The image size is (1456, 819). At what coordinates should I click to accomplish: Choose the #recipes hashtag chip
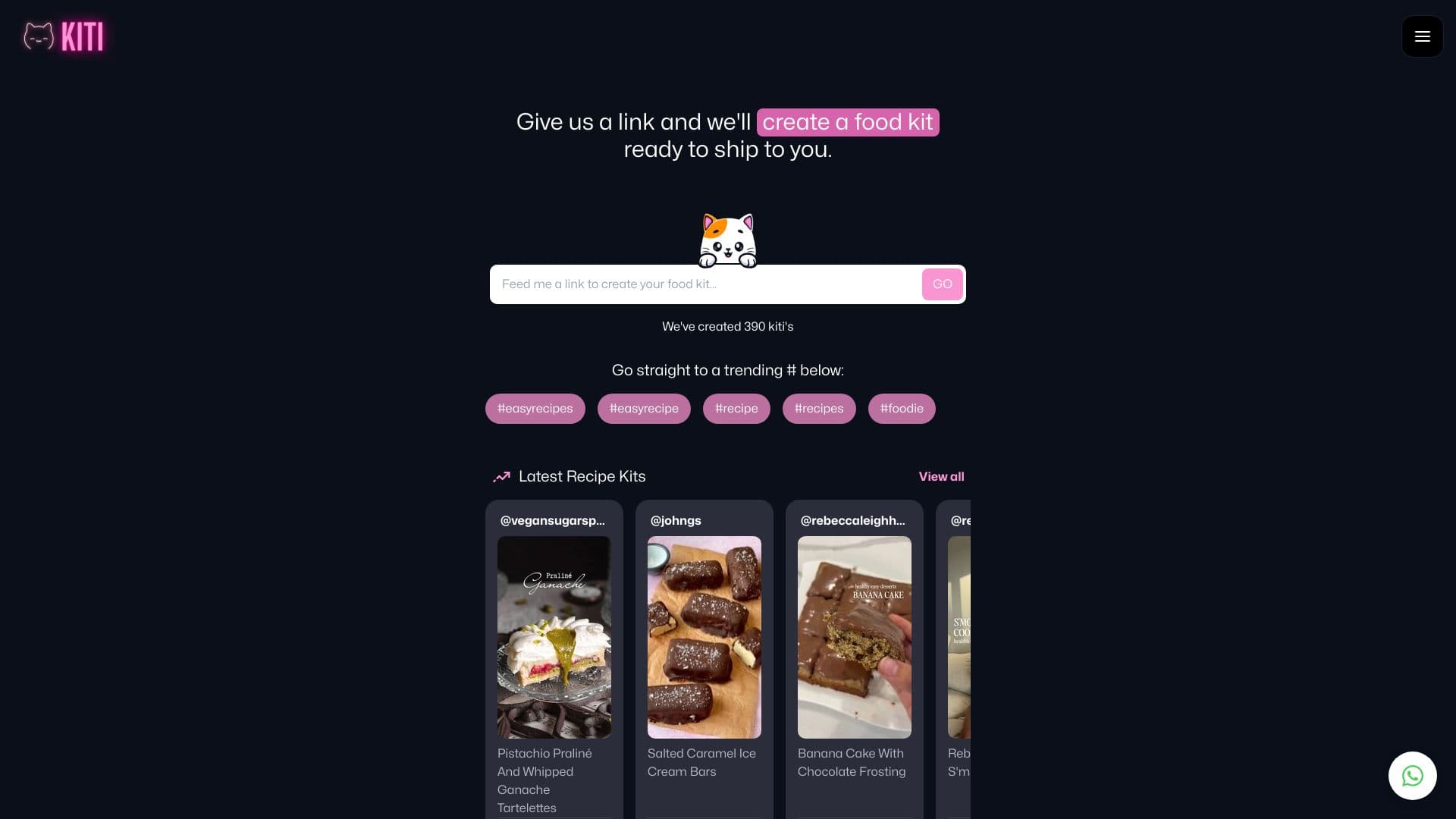click(818, 409)
